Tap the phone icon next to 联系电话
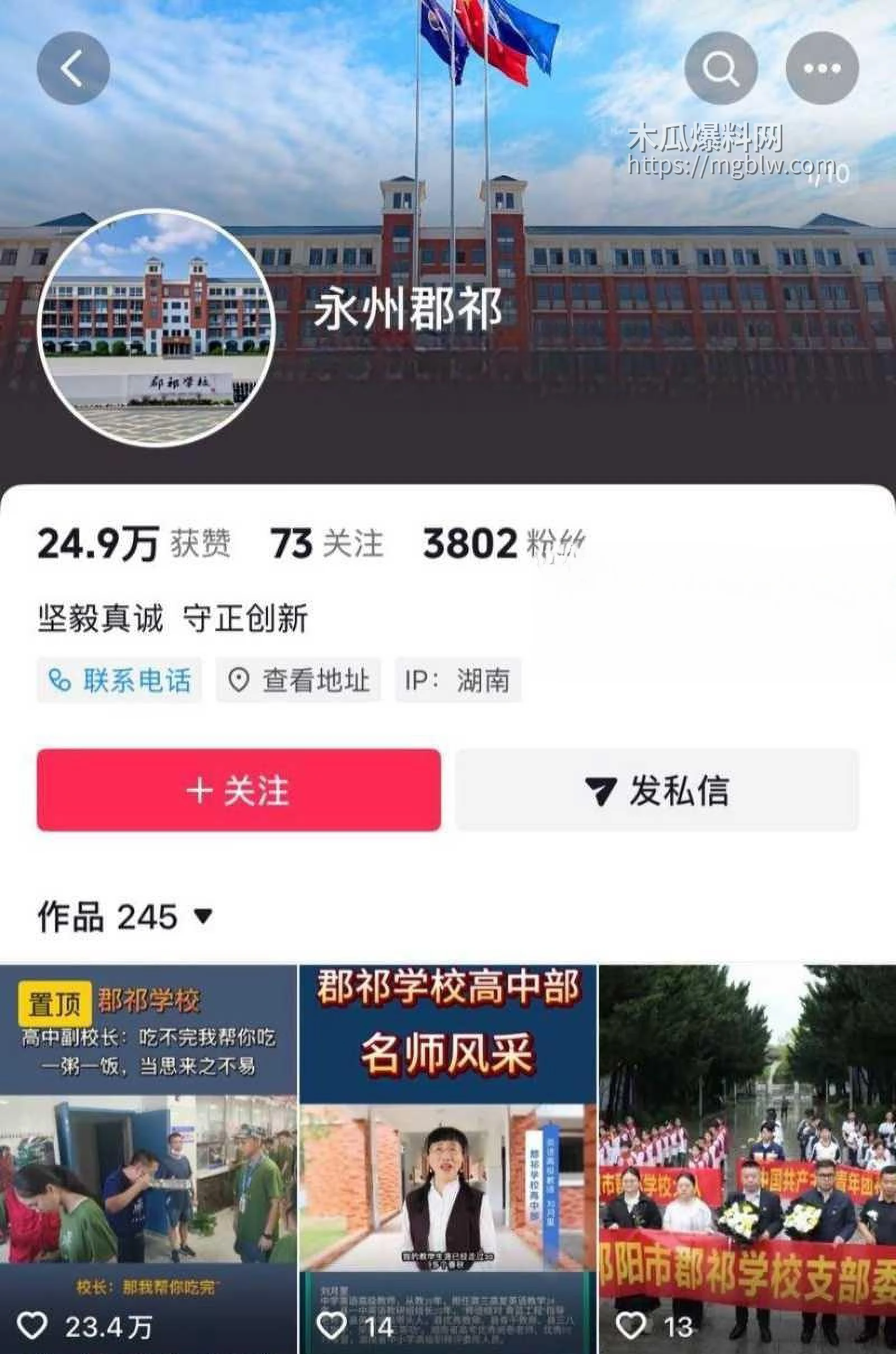Image resolution: width=896 pixels, height=1354 pixels. [x=64, y=680]
